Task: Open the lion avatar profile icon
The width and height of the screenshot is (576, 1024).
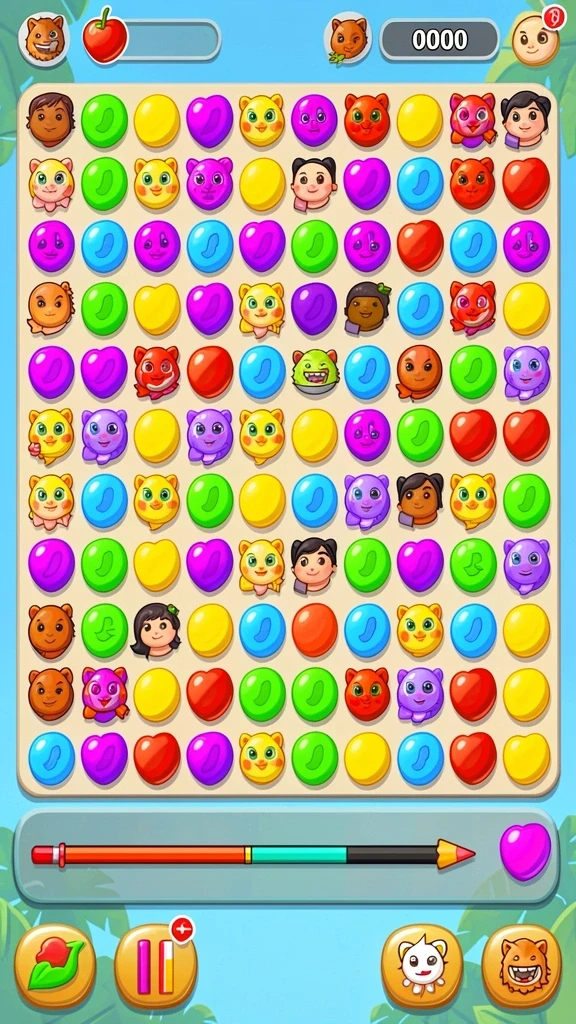Action: pyautogui.click(x=44, y=39)
